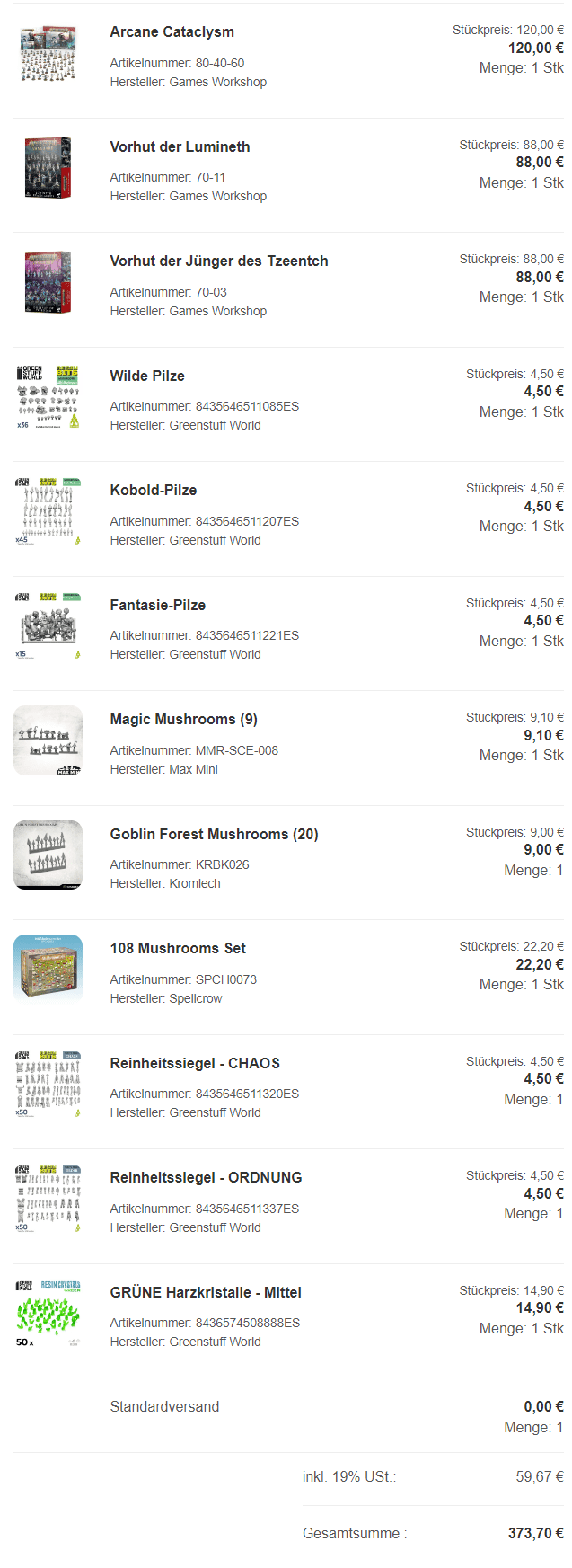
Task: Open the Arcane Cataclysm product
Action: [x=172, y=32]
